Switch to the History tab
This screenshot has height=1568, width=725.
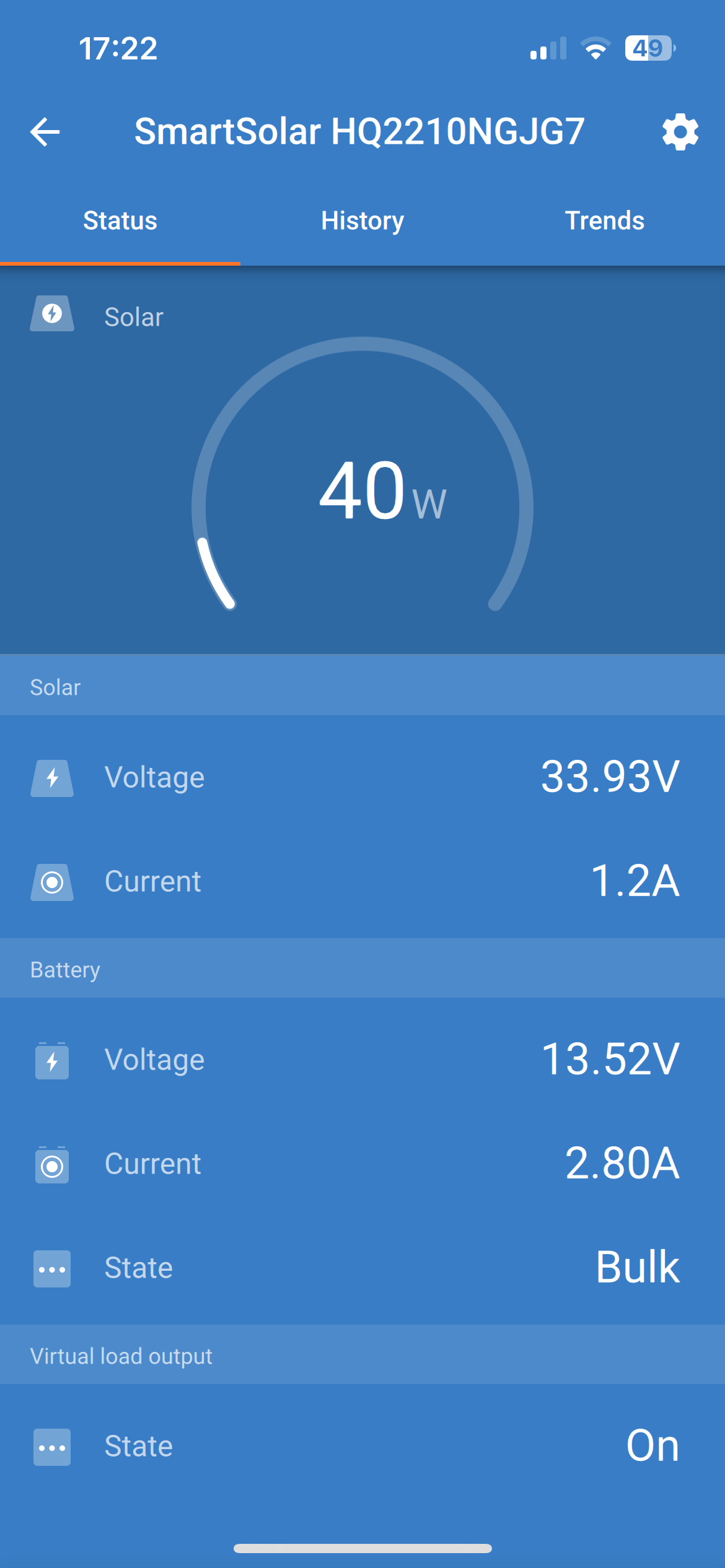point(362,221)
